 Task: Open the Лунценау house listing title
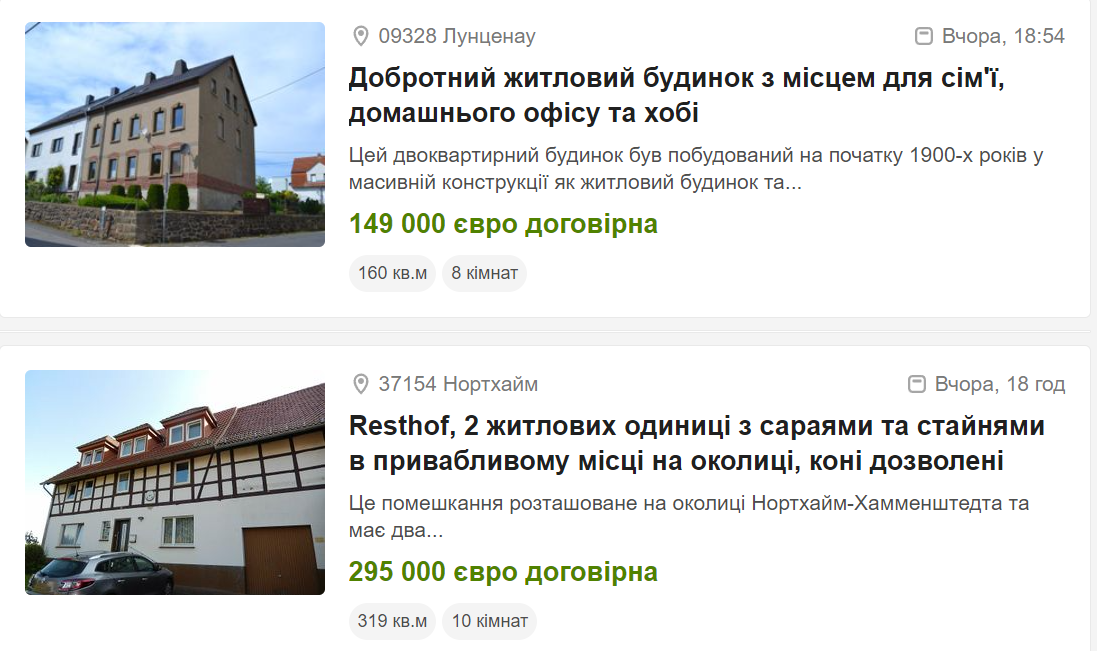coord(676,95)
